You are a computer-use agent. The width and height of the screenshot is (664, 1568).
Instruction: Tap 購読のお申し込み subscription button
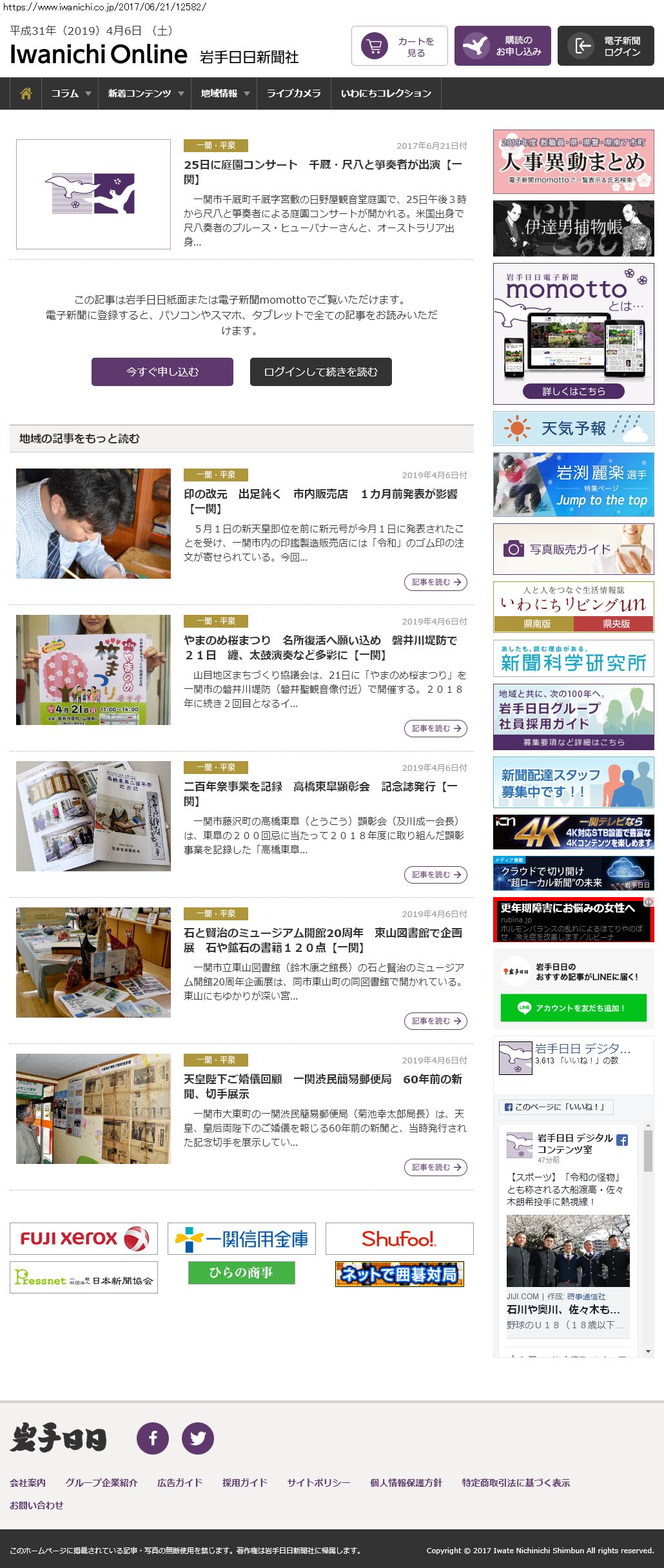(503, 46)
